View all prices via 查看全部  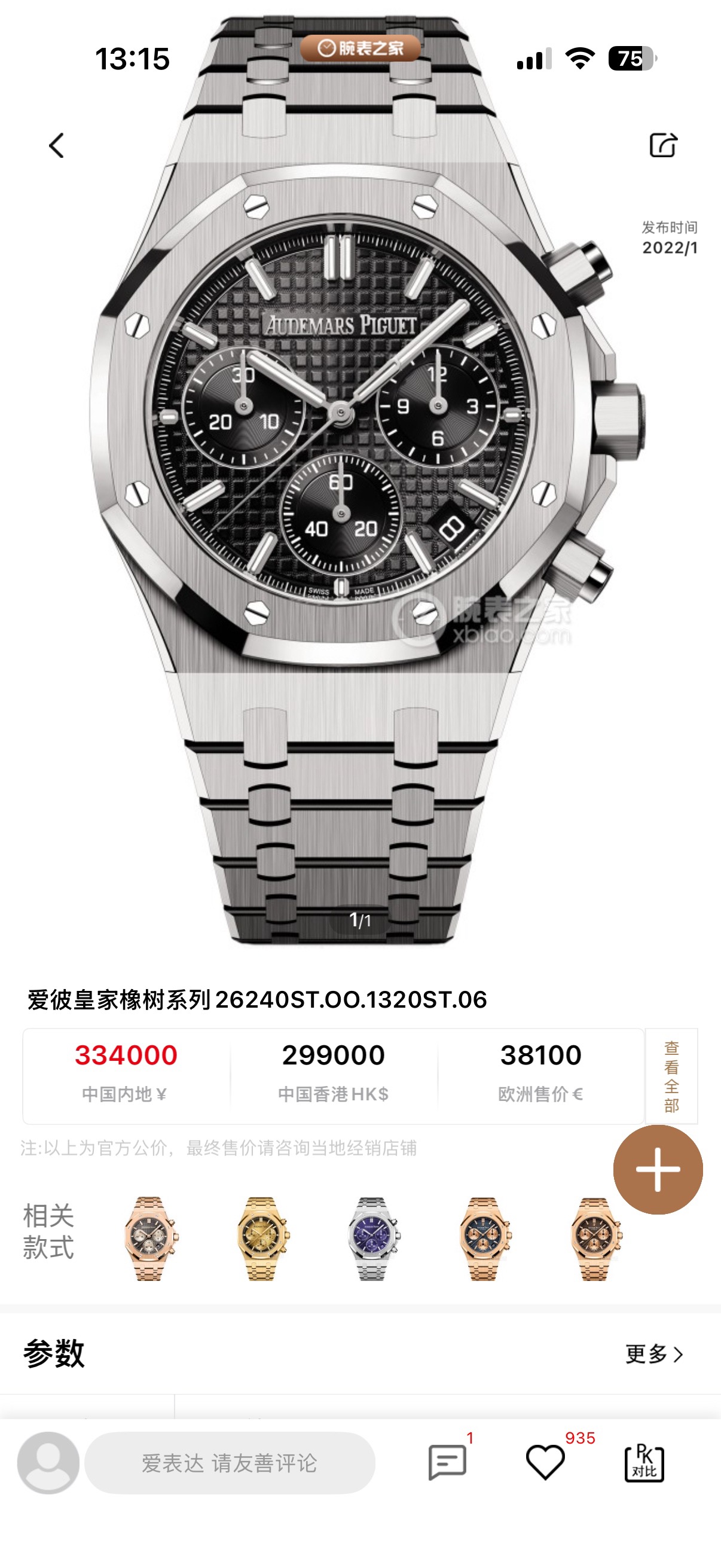click(671, 1076)
